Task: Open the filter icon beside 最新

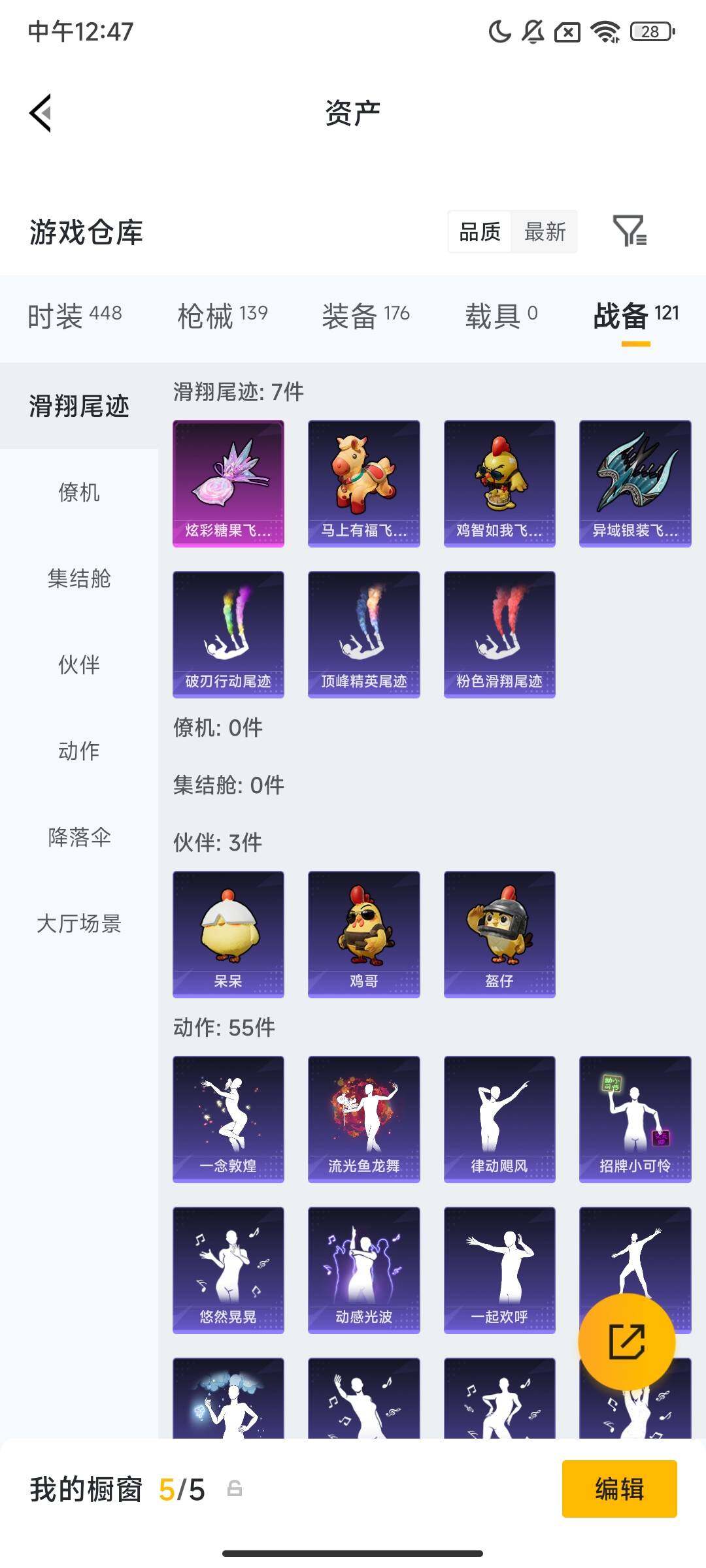Action: (x=630, y=231)
